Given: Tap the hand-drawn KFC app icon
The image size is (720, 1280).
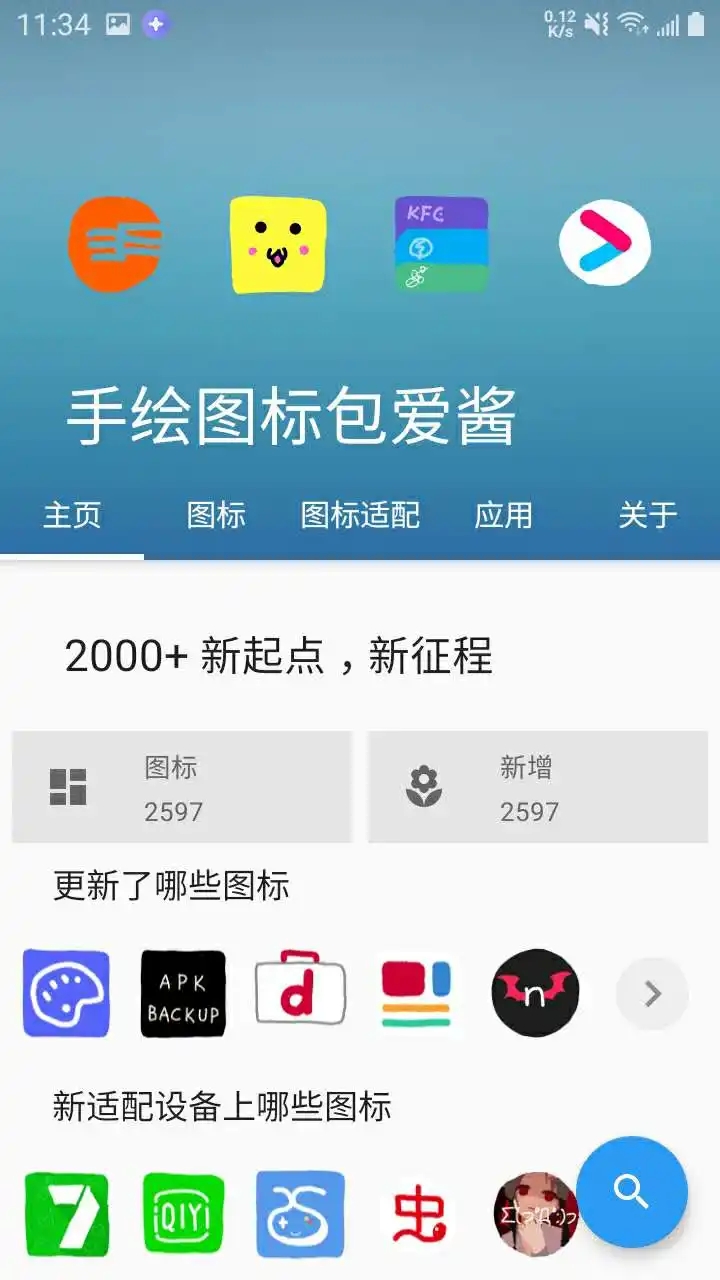Looking at the screenshot, I should [440, 244].
